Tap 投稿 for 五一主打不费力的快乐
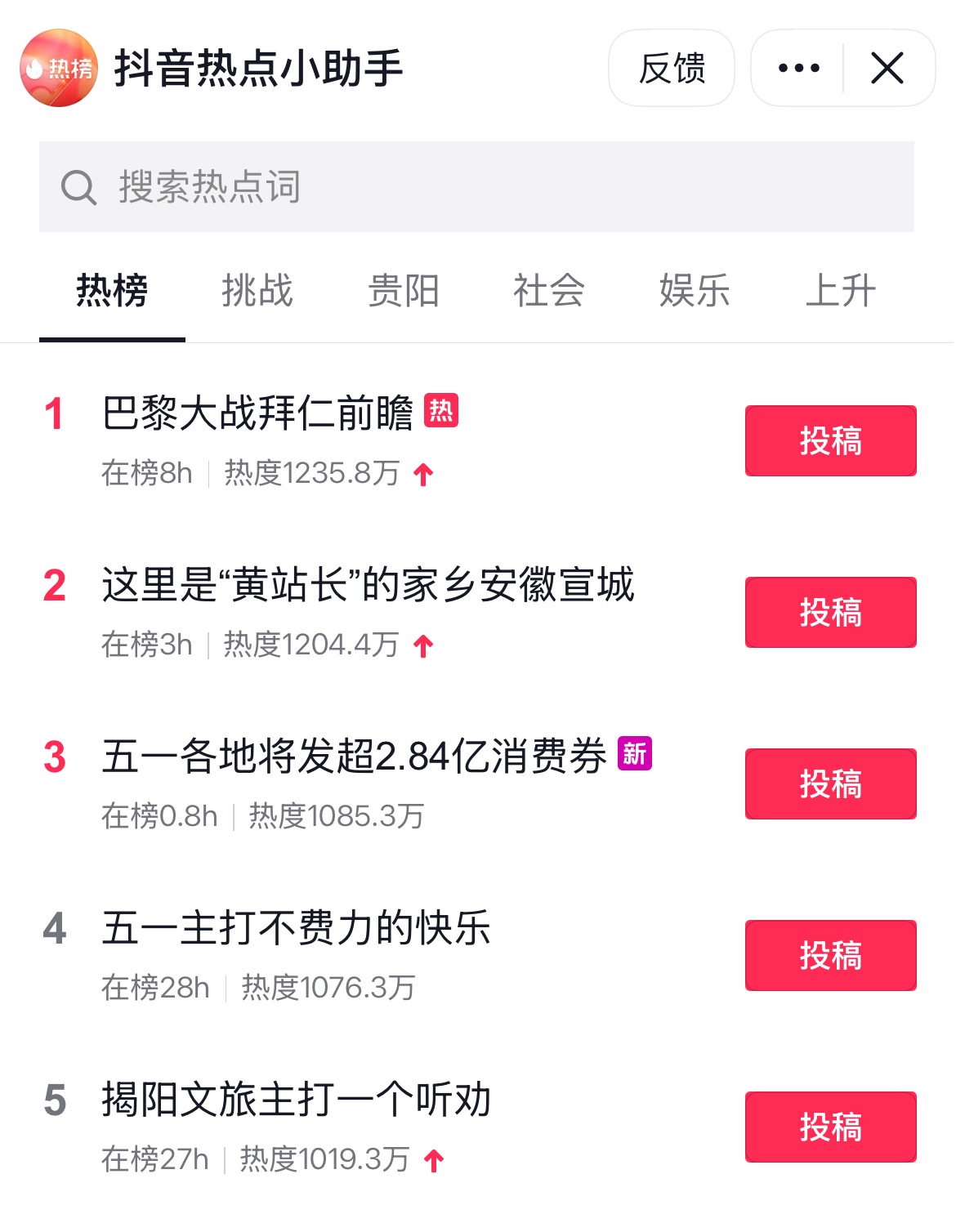 (830, 956)
